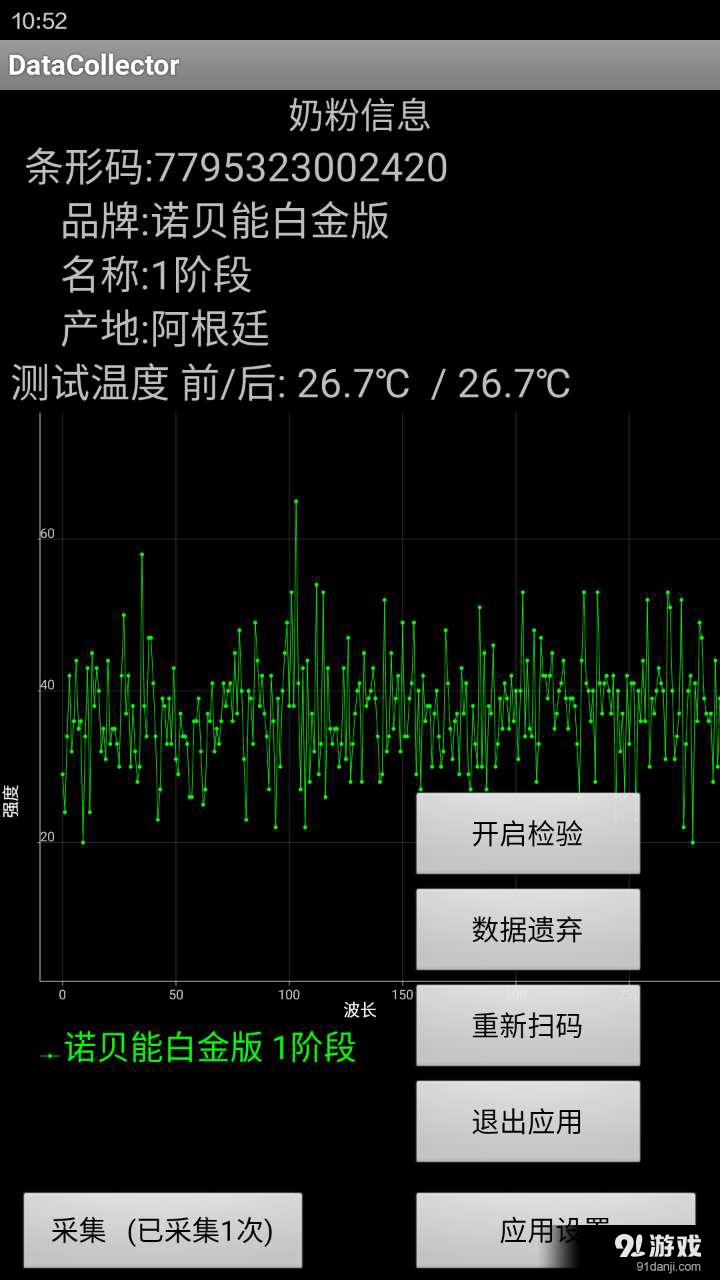The height and width of the screenshot is (1280, 720).
Task: Click the clock showing 10:52 in status bar
Action: [42, 17]
